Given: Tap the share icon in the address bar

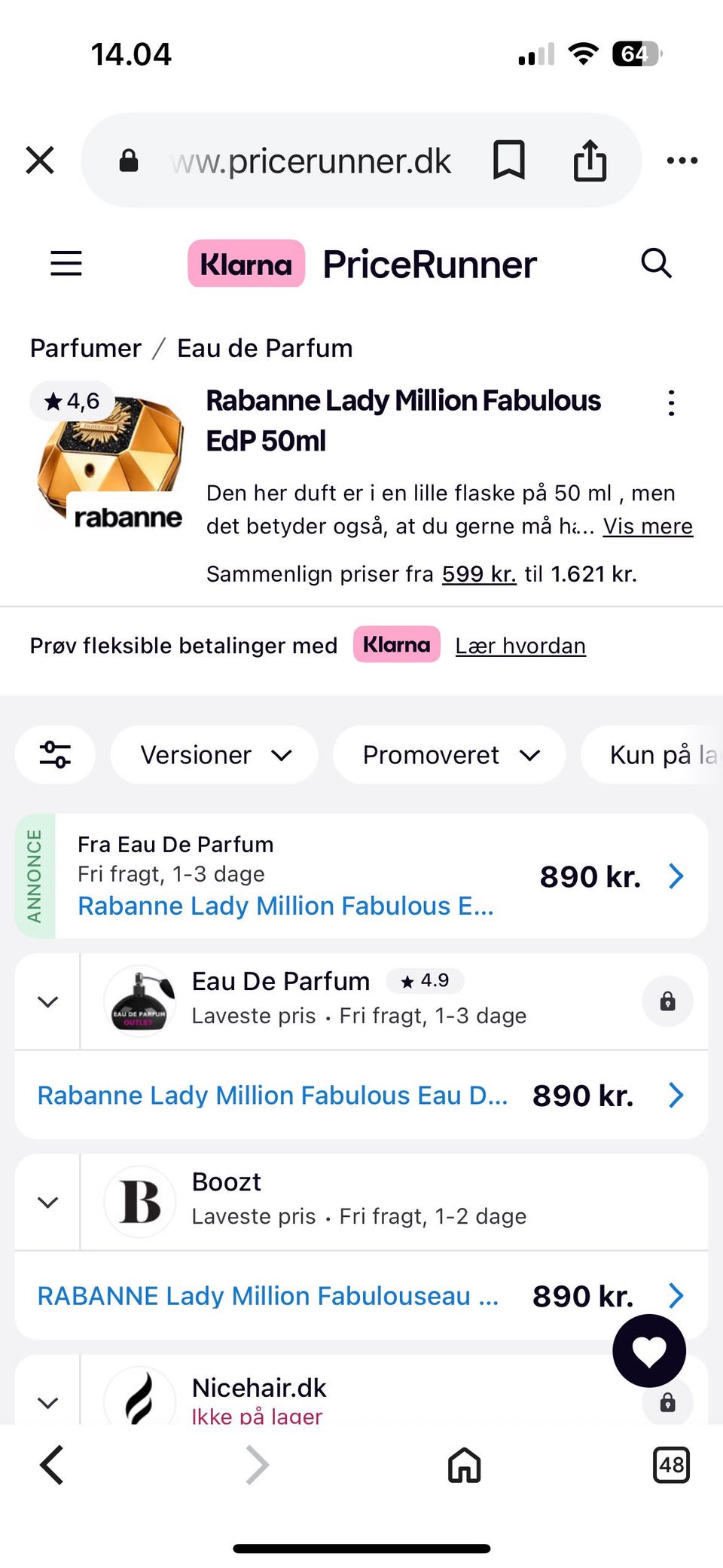Looking at the screenshot, I should coord(591,160).
